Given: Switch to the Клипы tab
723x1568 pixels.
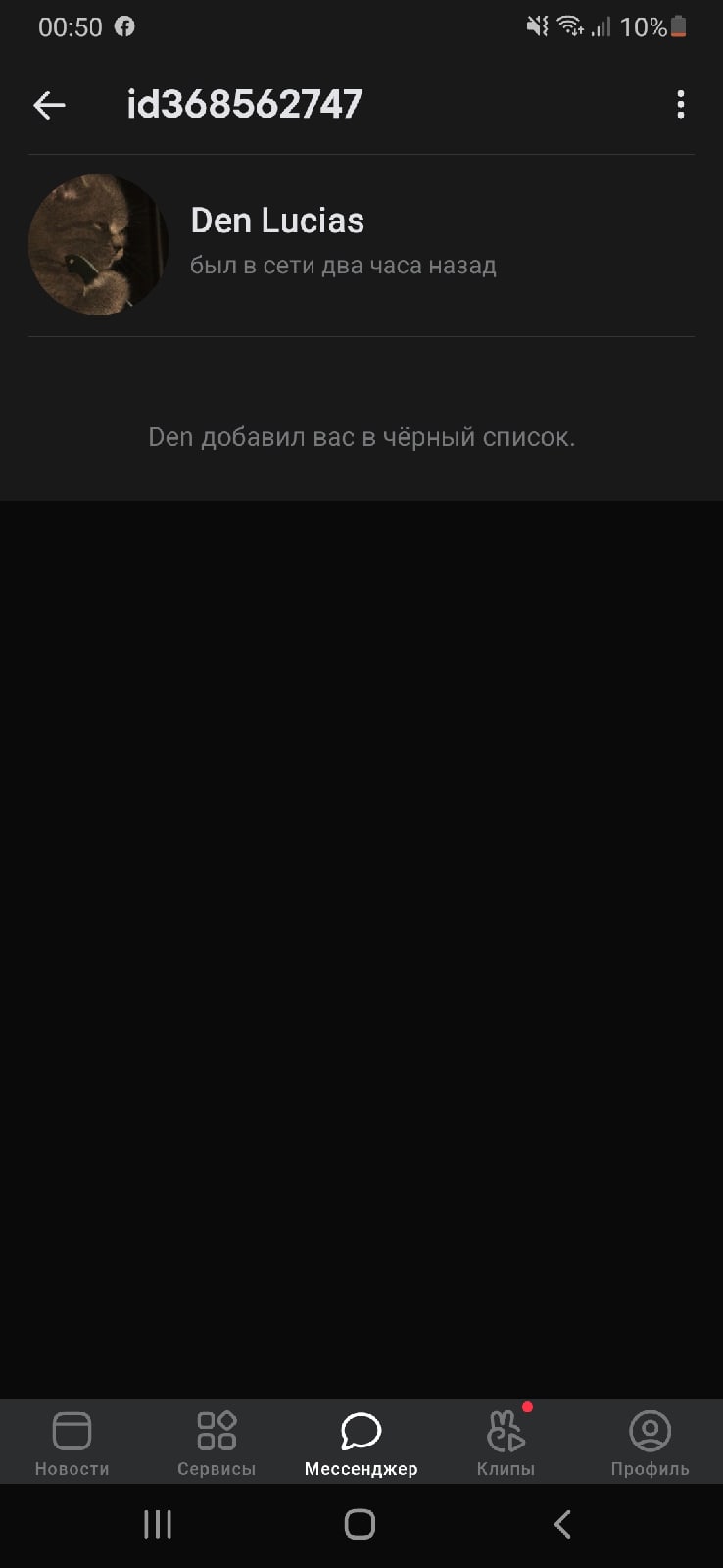Looking at the screenshot, I should click(506, 1442).
